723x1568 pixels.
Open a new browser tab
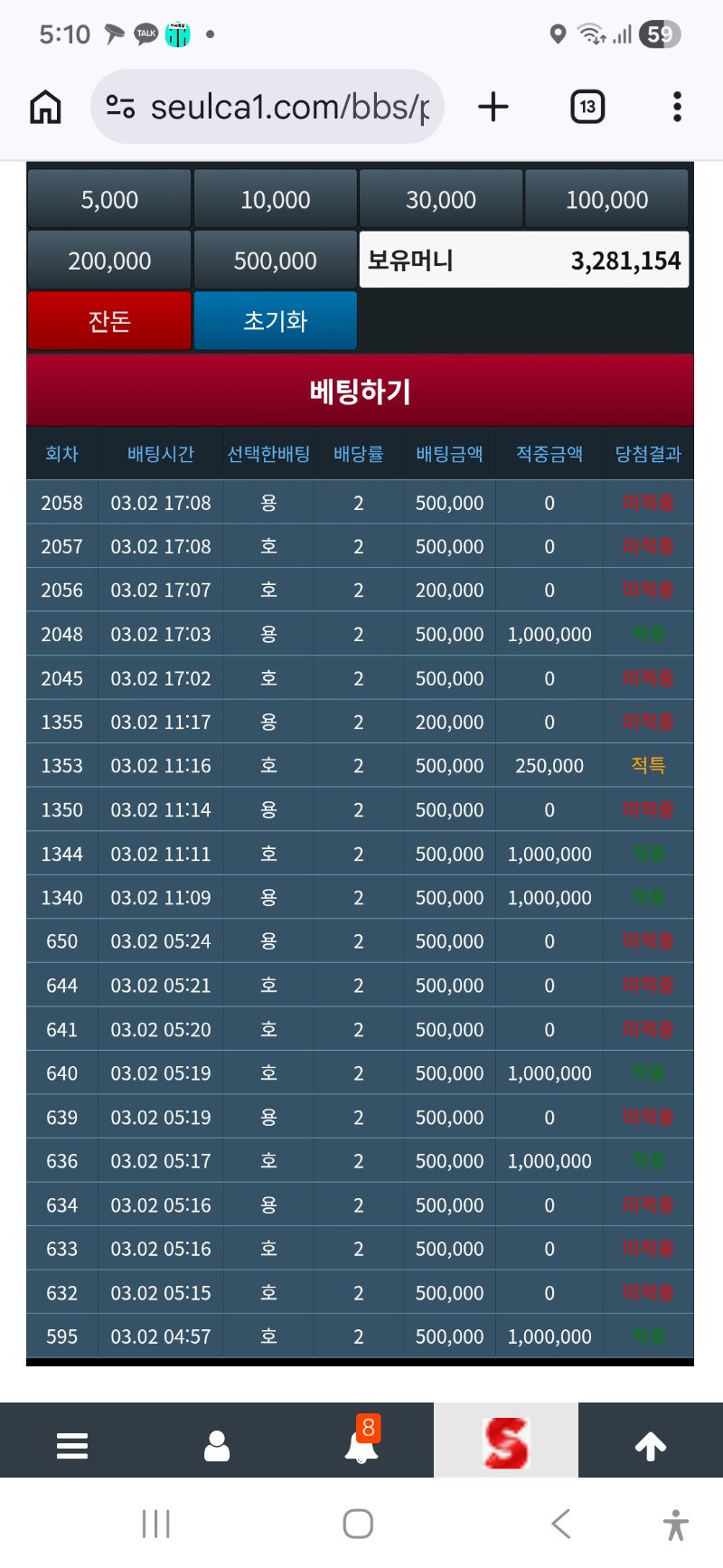tap(493, 107)
